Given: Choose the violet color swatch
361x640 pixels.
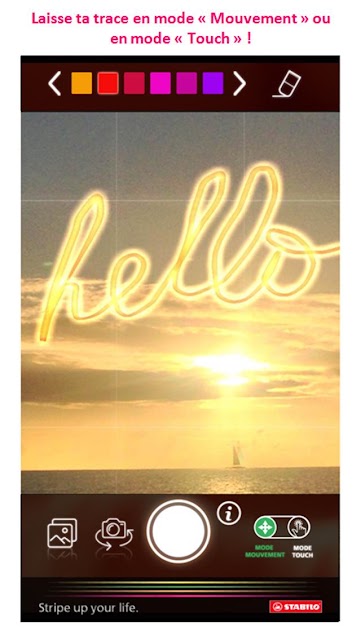Looking at the screenshot, I should click(213, 83).
